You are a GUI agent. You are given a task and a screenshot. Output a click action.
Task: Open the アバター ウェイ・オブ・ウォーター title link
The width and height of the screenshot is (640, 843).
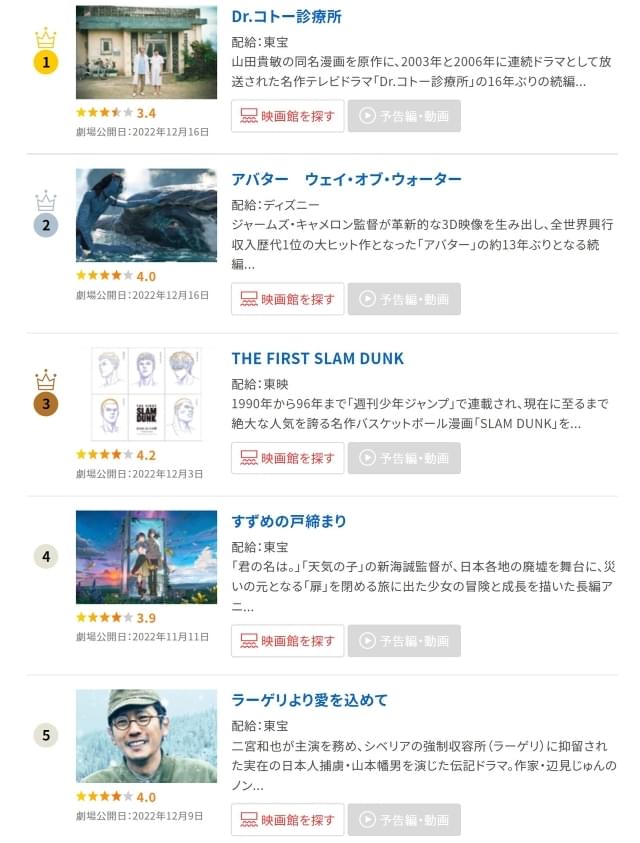[x=346, y=179]
